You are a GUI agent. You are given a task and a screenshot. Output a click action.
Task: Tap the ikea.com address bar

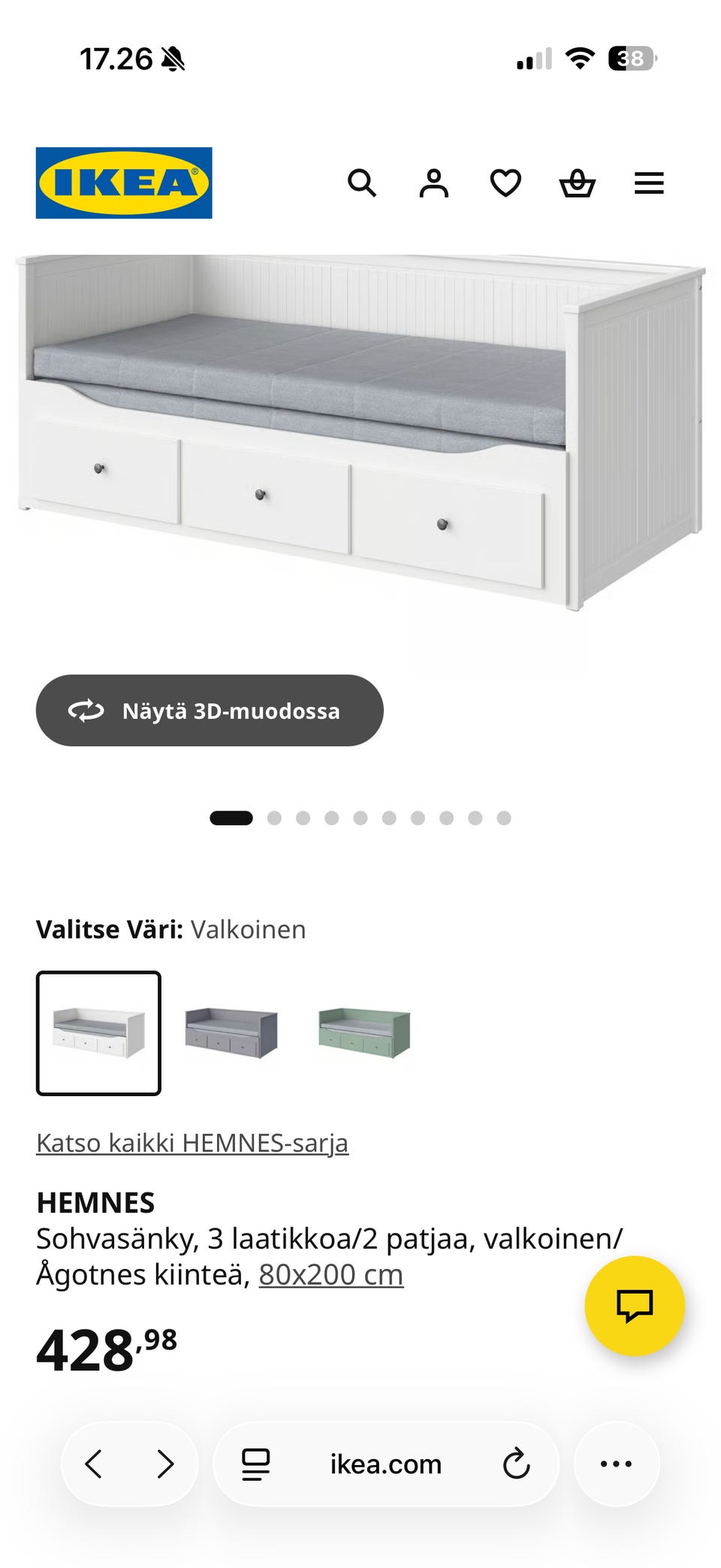click(x=386, y=1464)
